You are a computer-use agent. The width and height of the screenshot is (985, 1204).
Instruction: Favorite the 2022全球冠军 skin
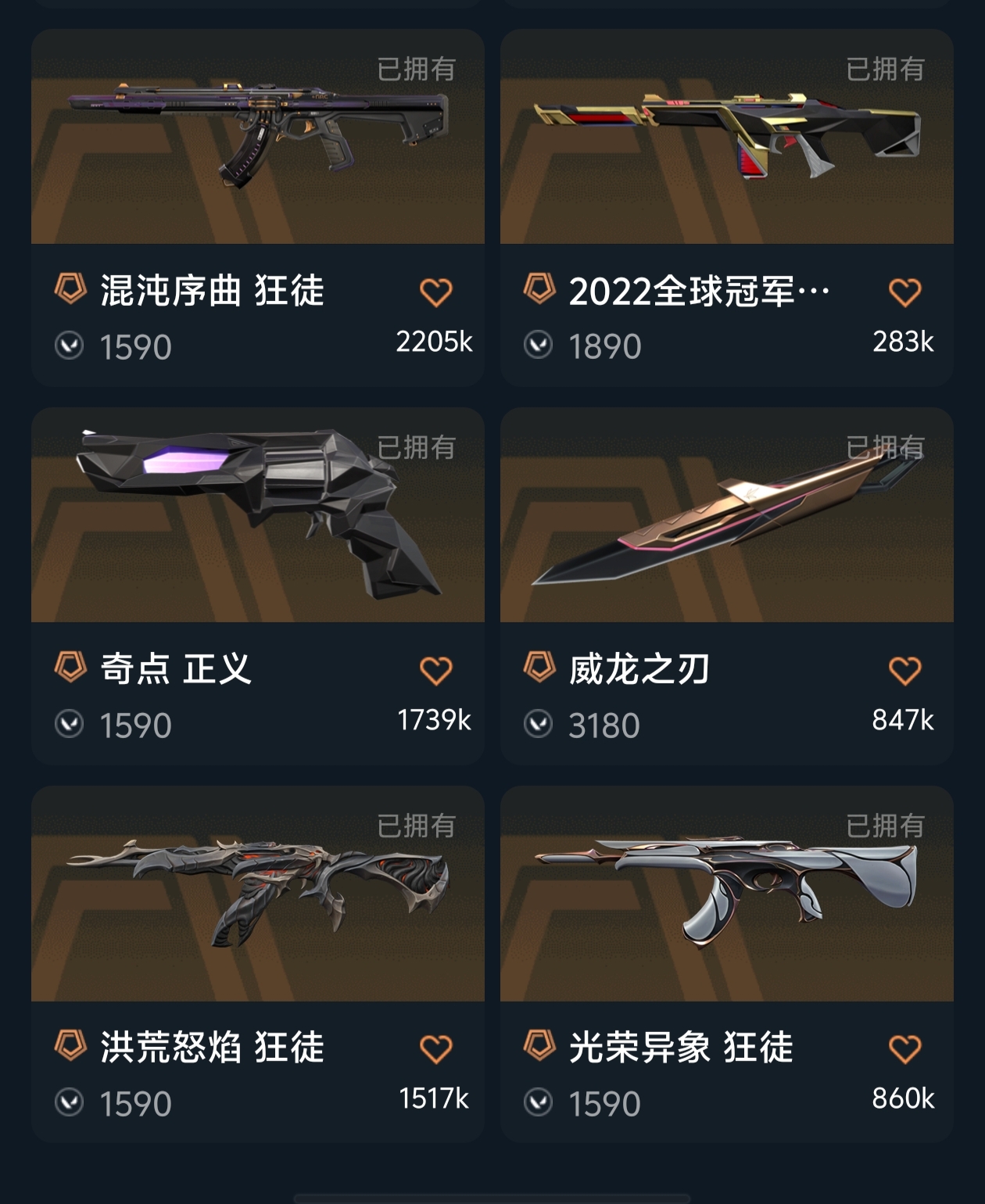pos(904,292)
